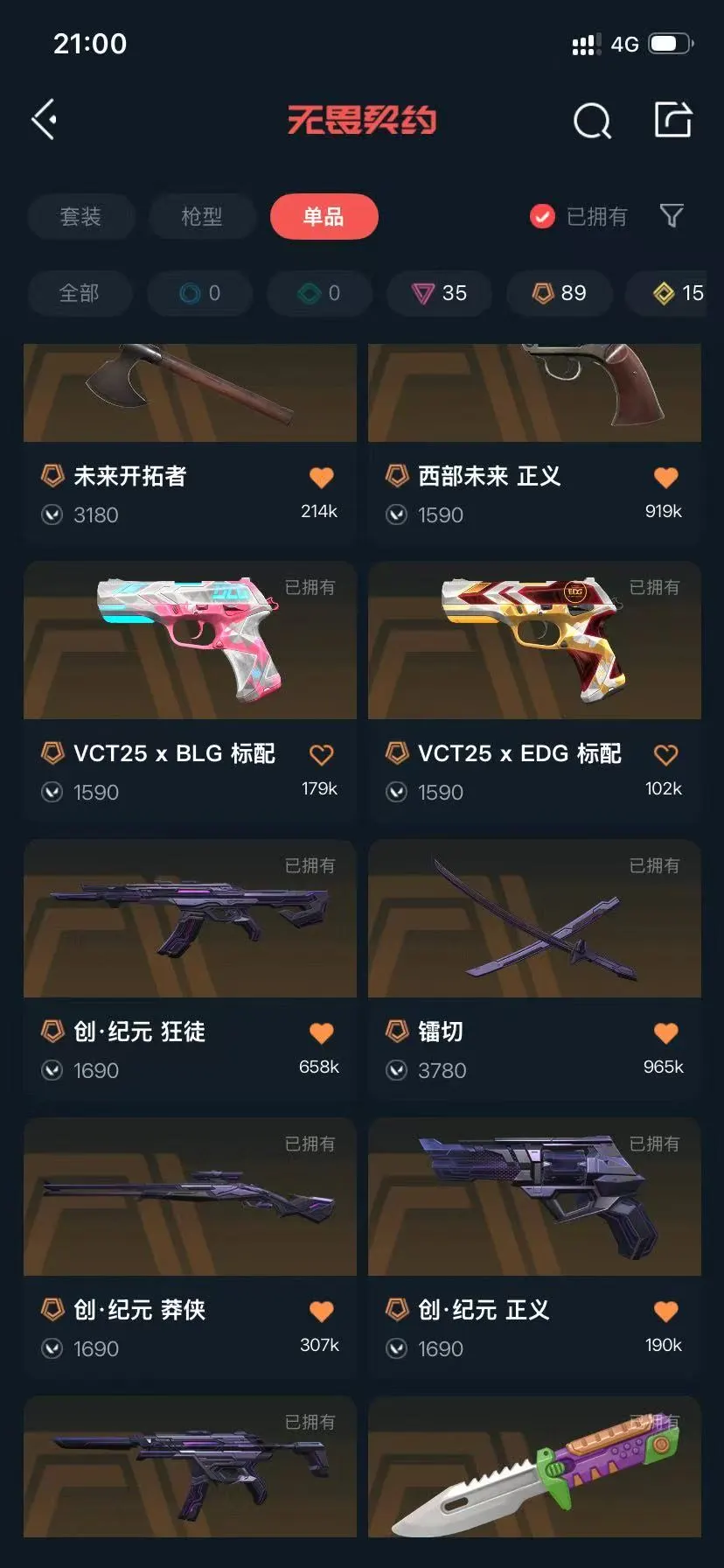Screen dimensions: 724x1568
Task: Go back using the top-left arrow
Action: pyautogui.click(x=45, y=120)
